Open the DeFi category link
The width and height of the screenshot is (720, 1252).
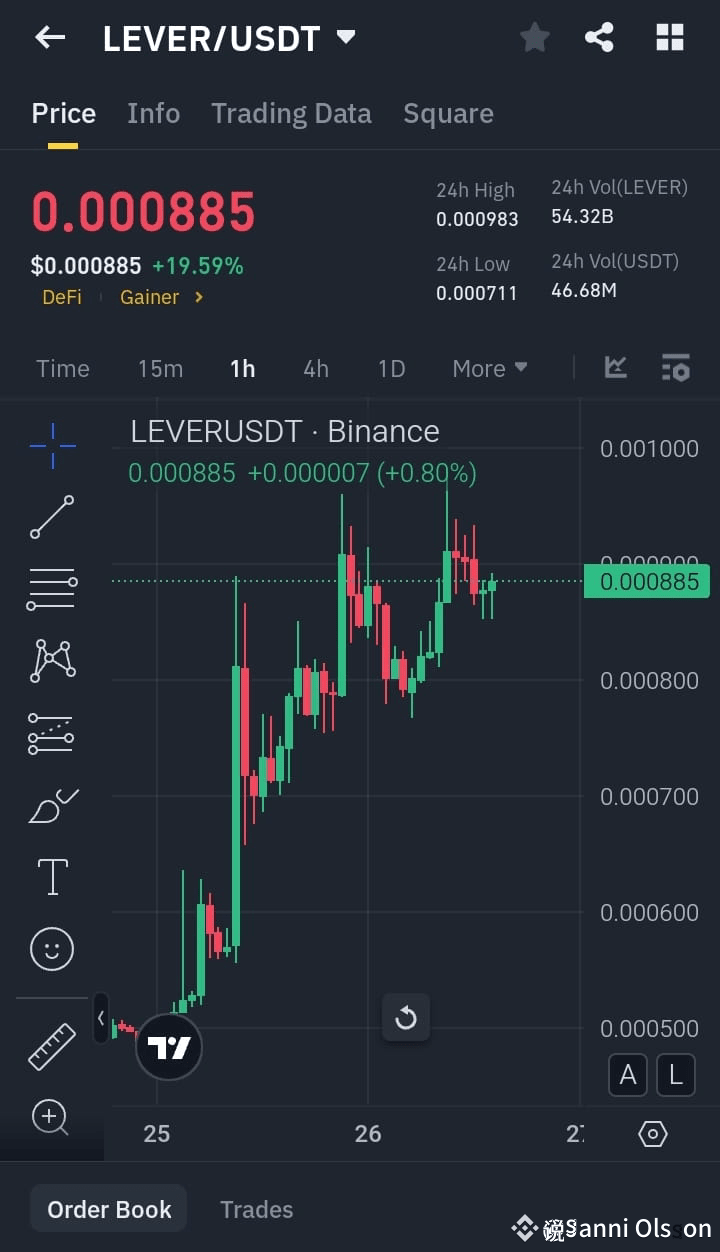coord(62,297)
